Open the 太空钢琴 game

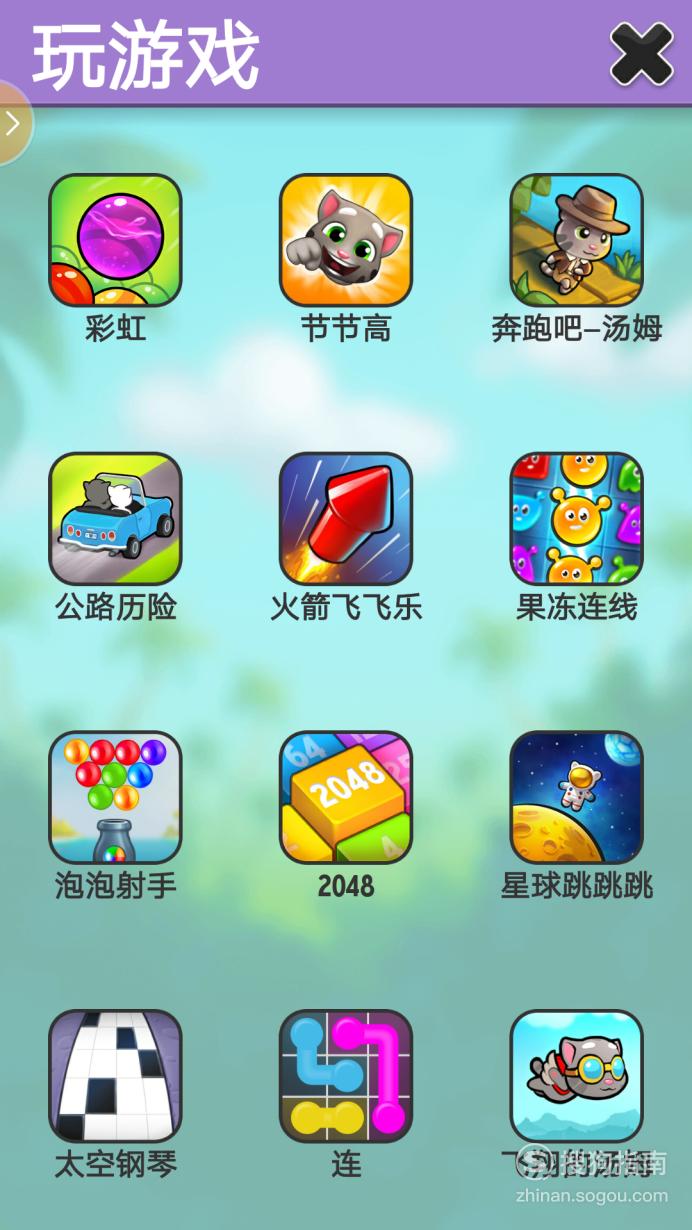[115, 1076]
